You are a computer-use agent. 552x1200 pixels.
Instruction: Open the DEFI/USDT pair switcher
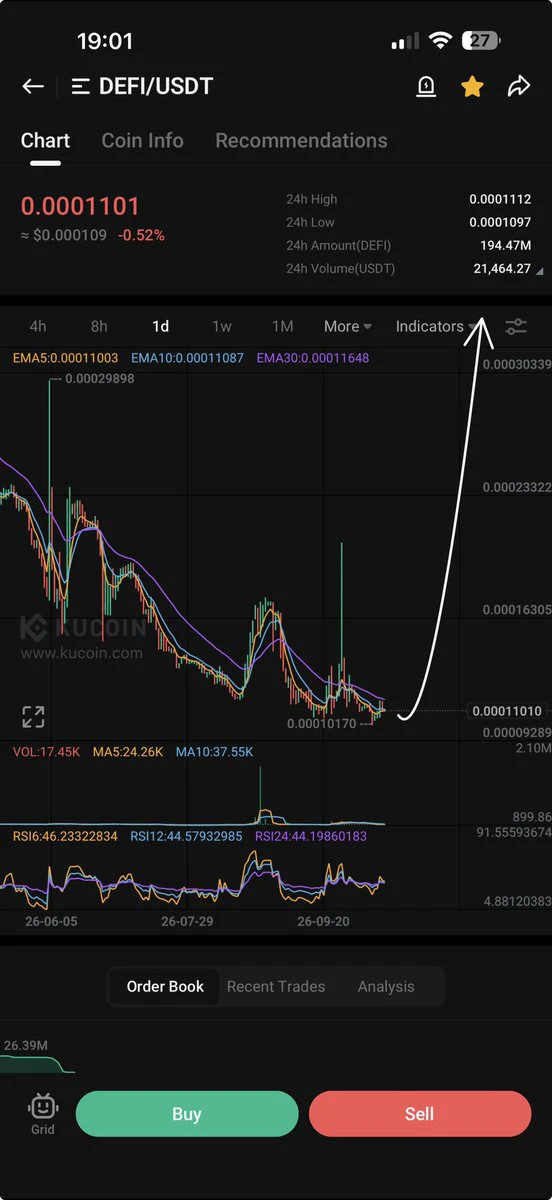pyautogui.click(x=142, y=87)
